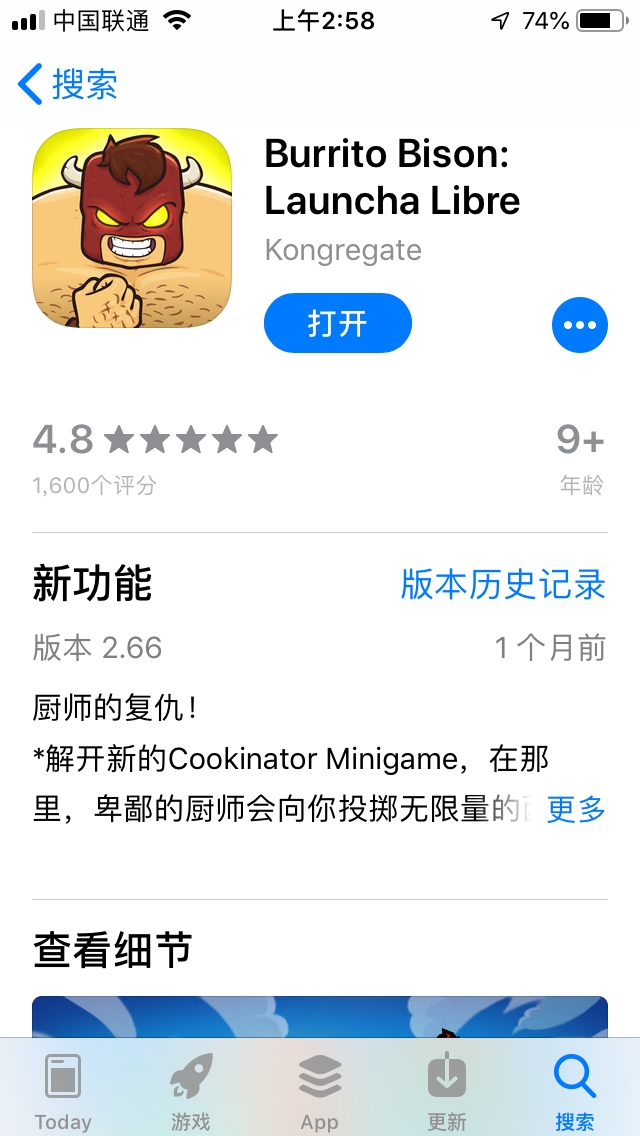The height and width of the screenshot is (1136, 640).
Task: Tap 打开 to open Burrito Bison
Action: (338, 323)
